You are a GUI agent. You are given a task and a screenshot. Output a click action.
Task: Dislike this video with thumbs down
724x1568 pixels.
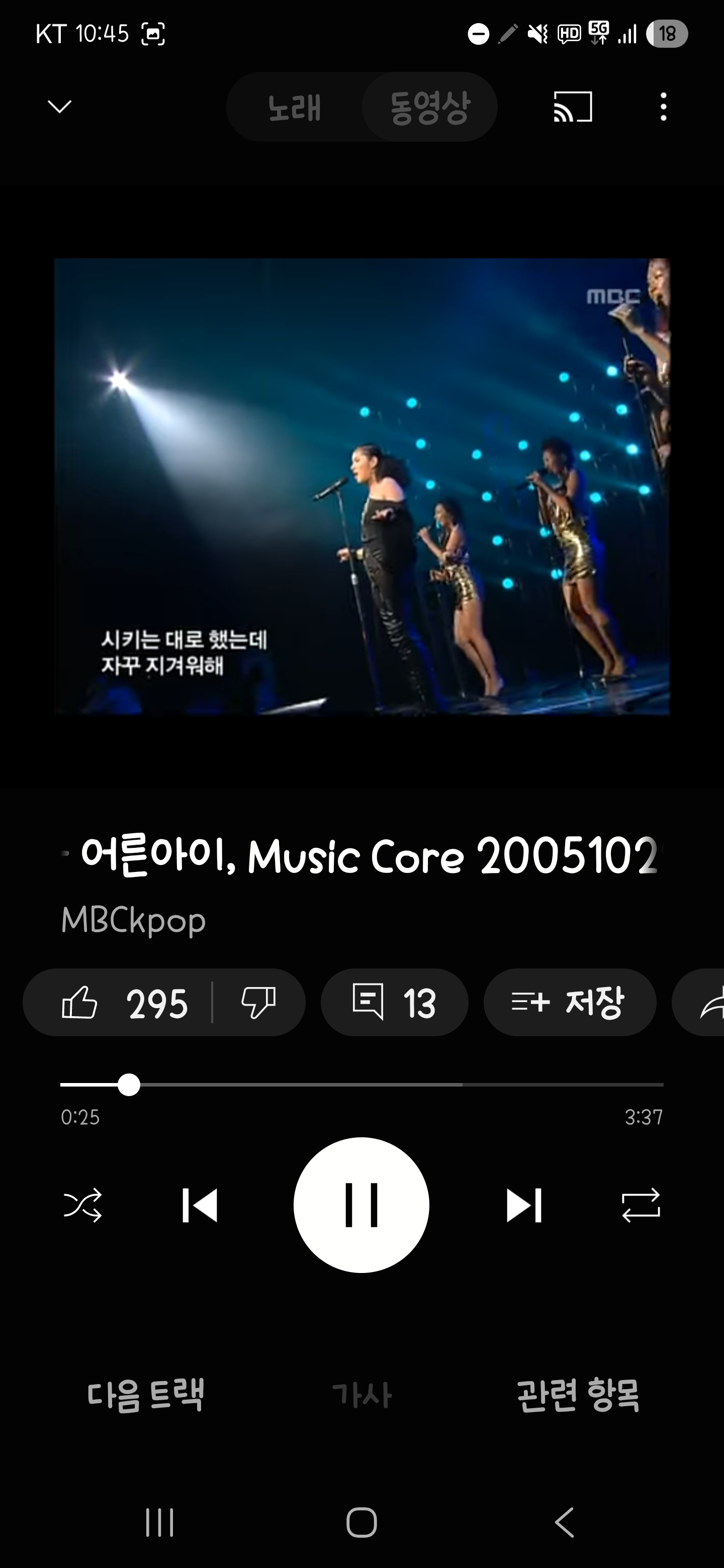pyautogui.click(x=259, y=1003)
